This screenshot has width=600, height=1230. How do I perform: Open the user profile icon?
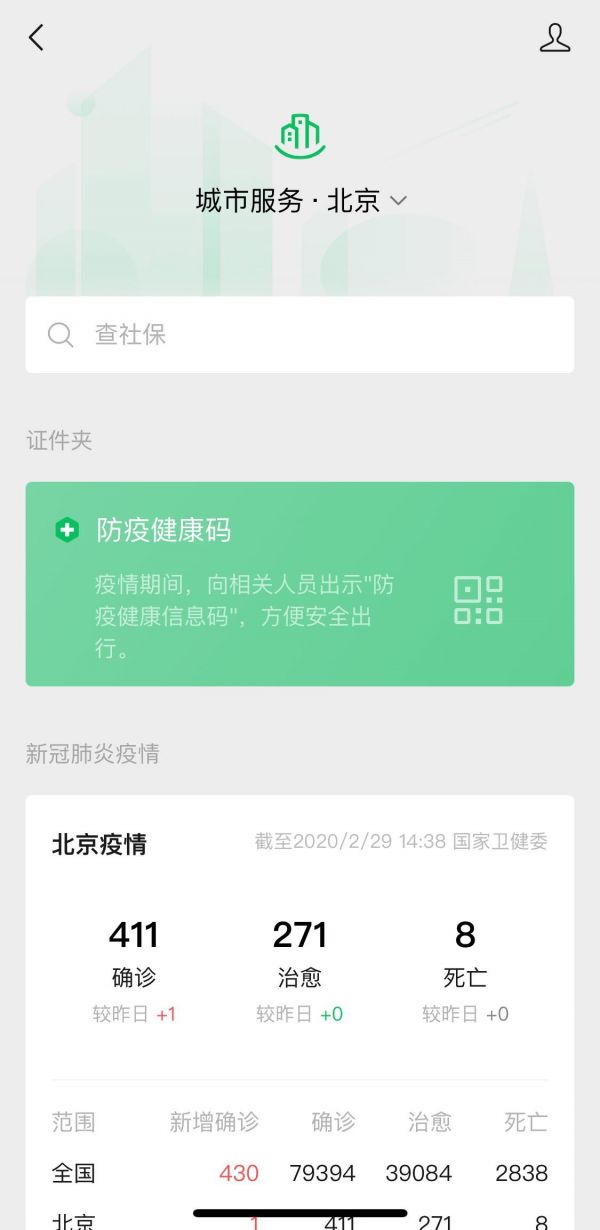(x=555, y=38)
